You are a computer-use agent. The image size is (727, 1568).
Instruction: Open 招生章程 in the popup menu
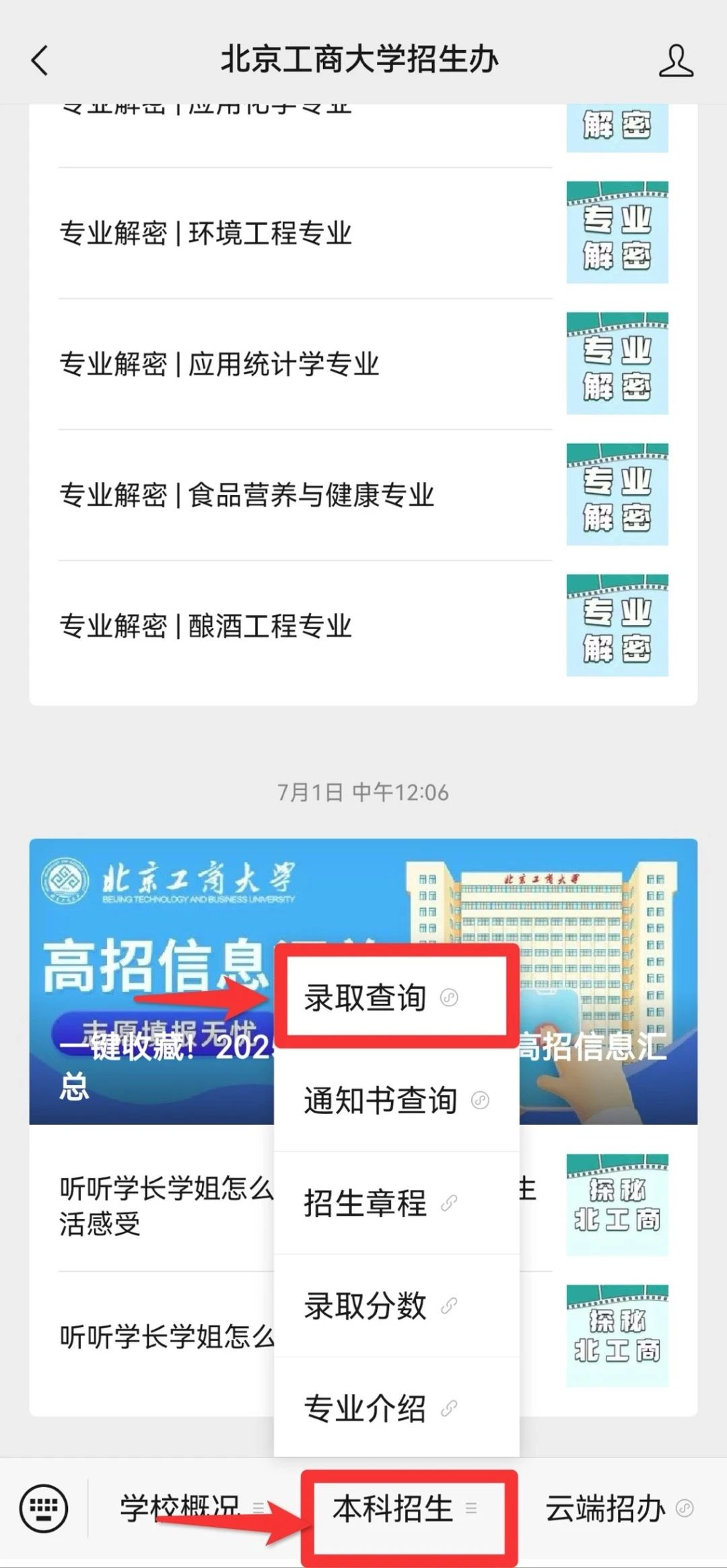(x=396, y=1203)
